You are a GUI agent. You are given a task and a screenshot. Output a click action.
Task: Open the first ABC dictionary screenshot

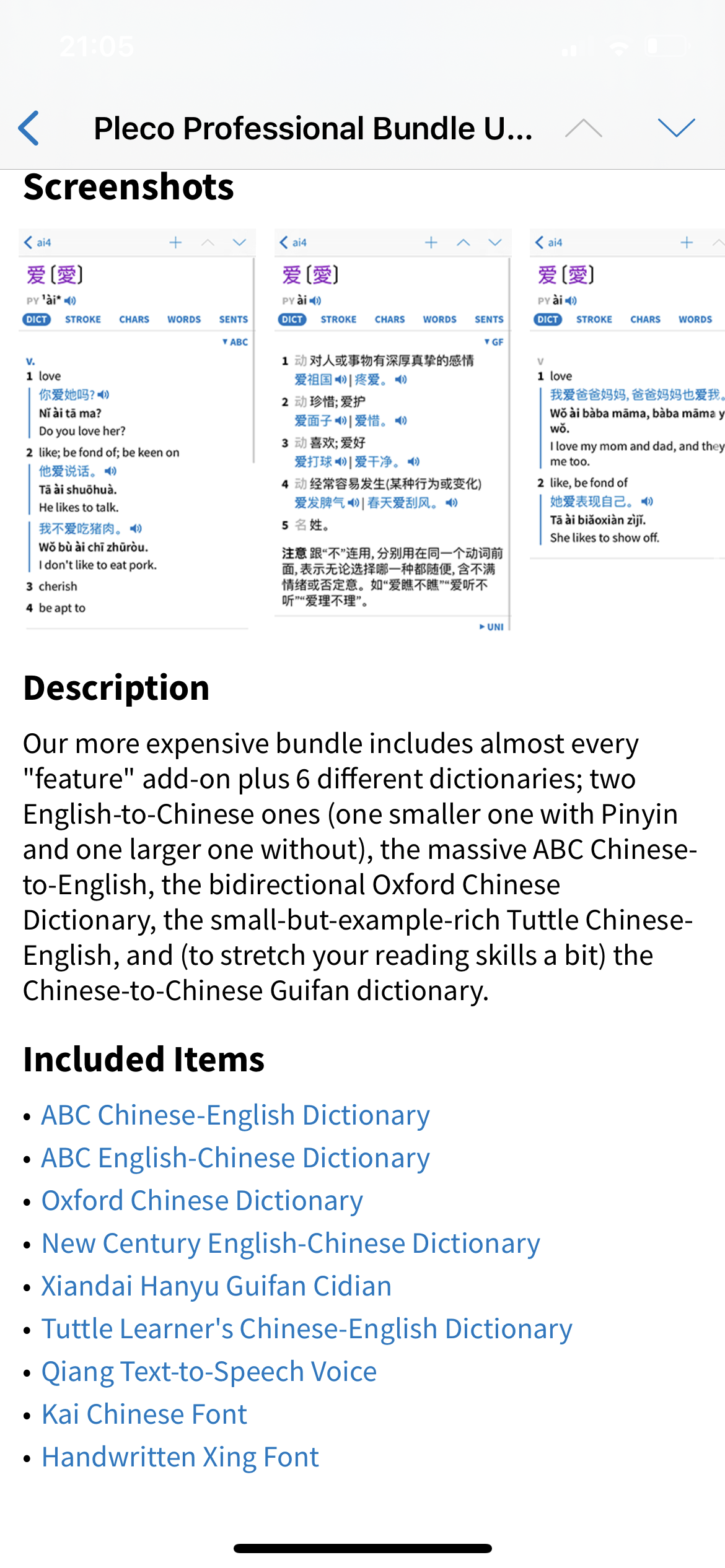(136, 429)
